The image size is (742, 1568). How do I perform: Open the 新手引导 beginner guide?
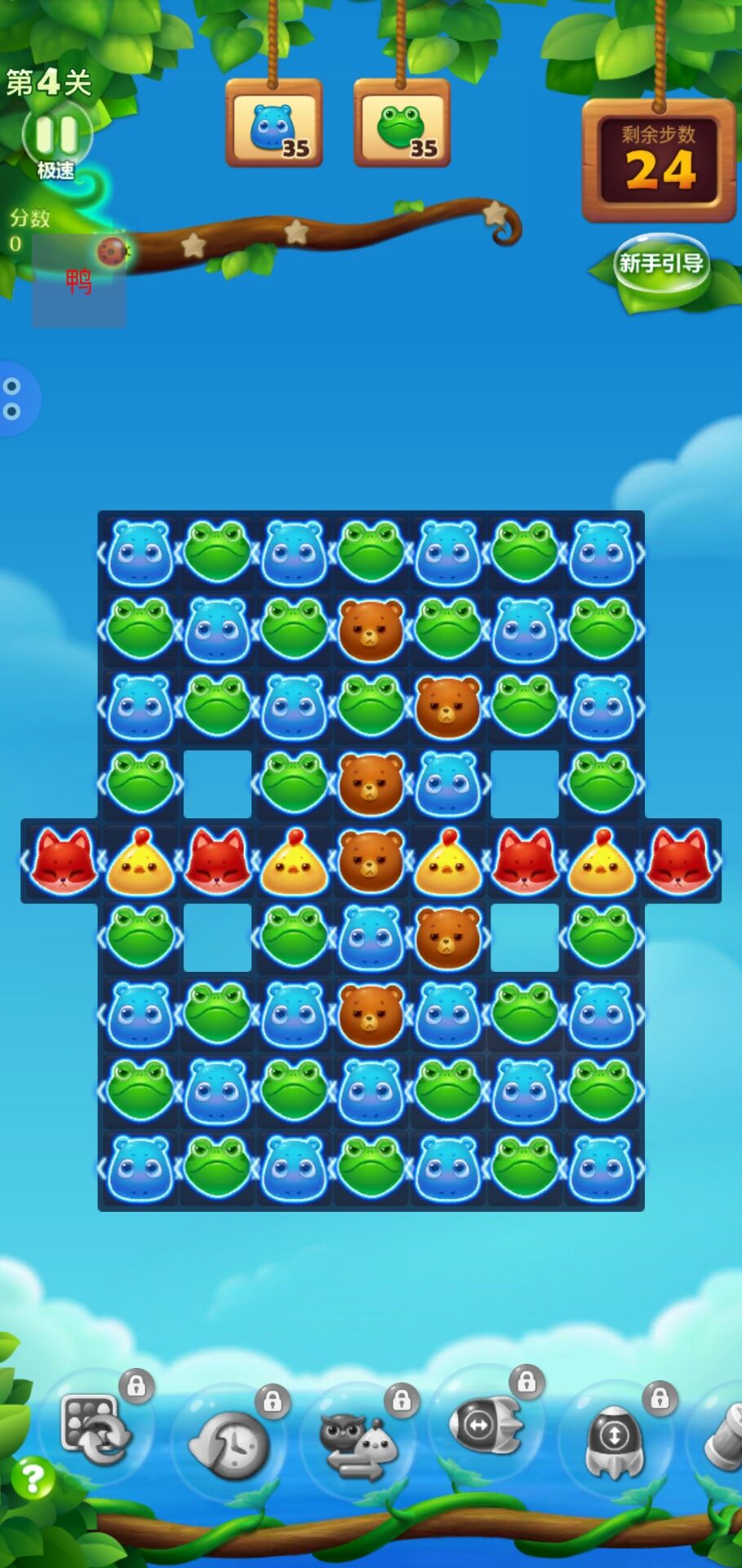(x=660, y=264)
